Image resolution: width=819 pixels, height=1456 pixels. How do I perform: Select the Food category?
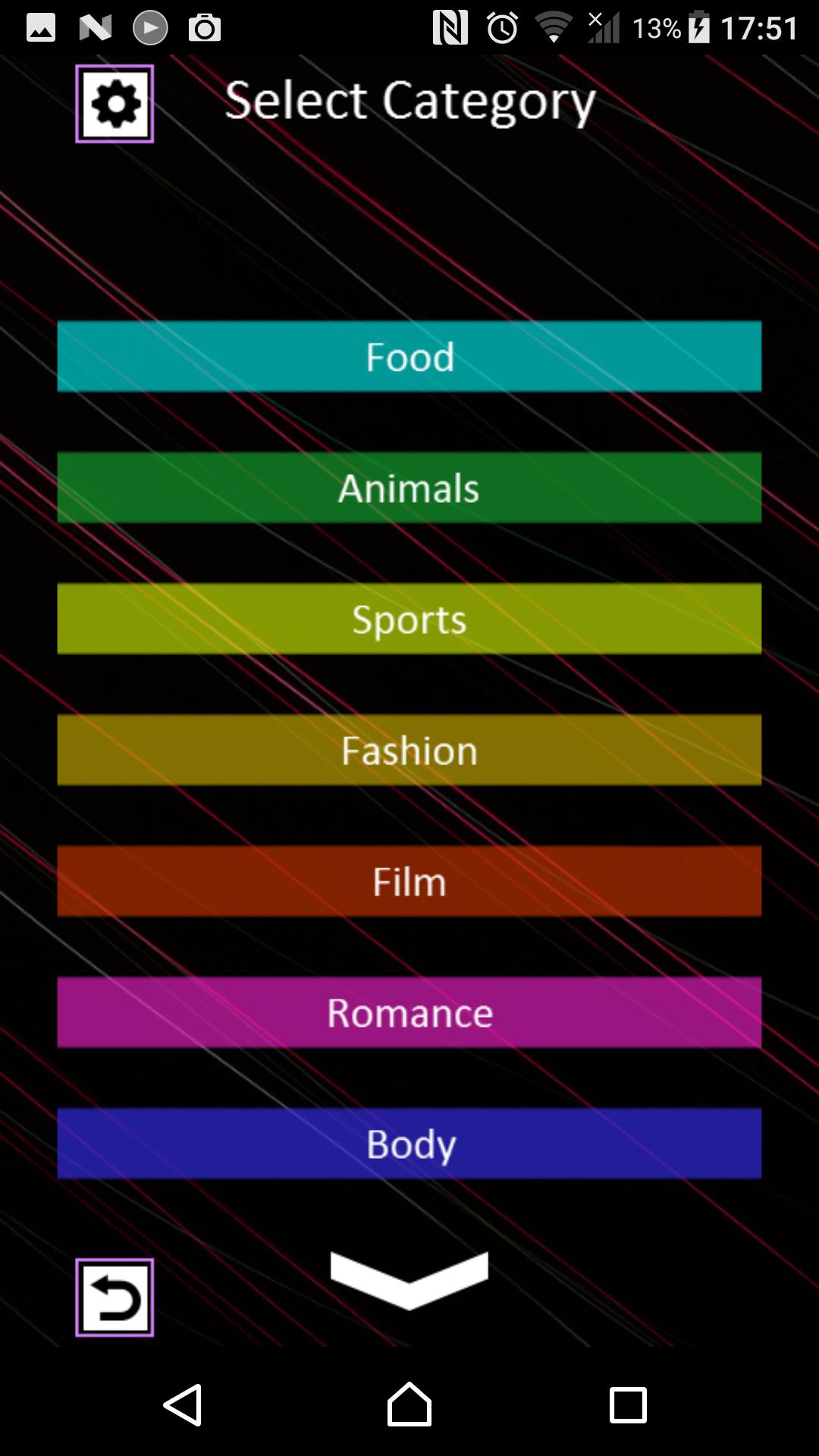point(409,356)
